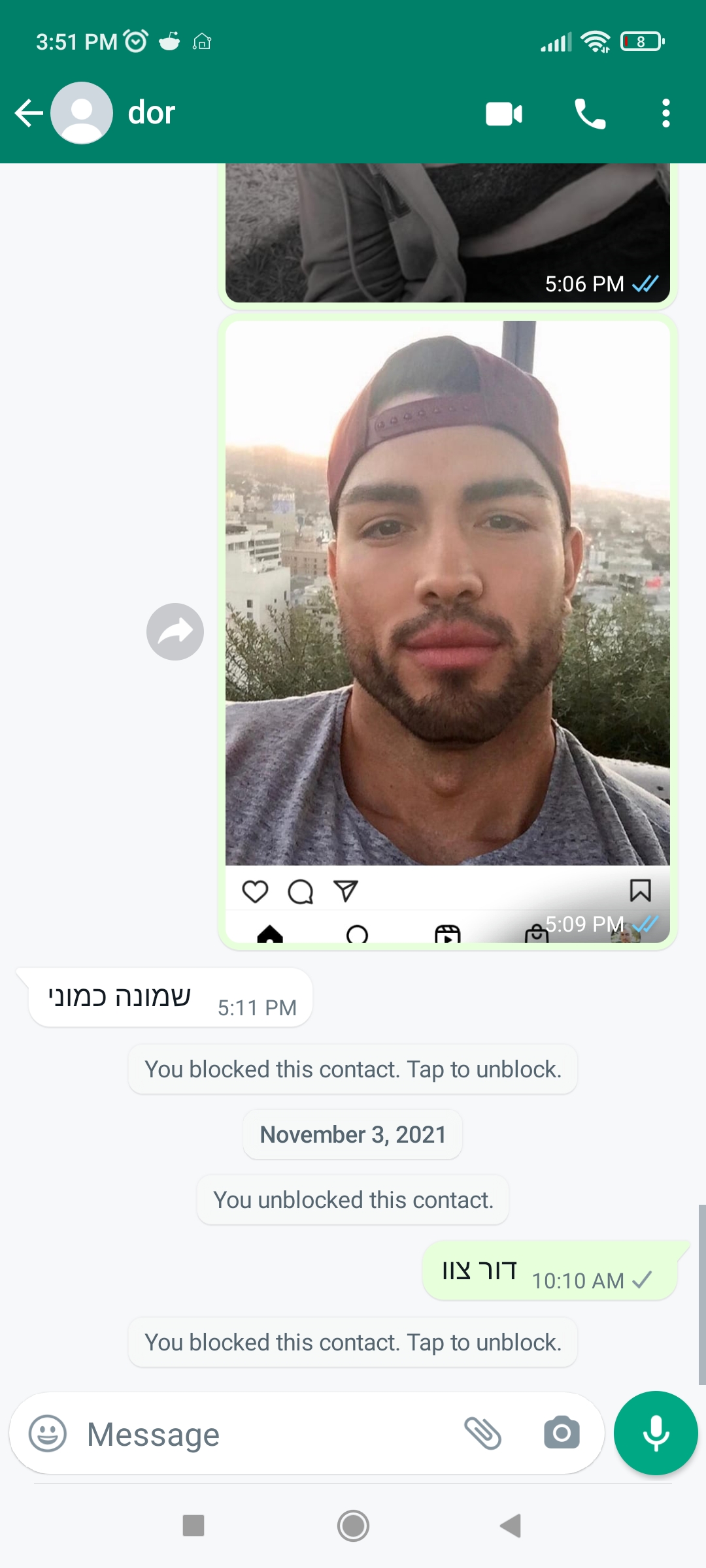Open the camera from the message bar
706x1568 pixels.
562,1433
